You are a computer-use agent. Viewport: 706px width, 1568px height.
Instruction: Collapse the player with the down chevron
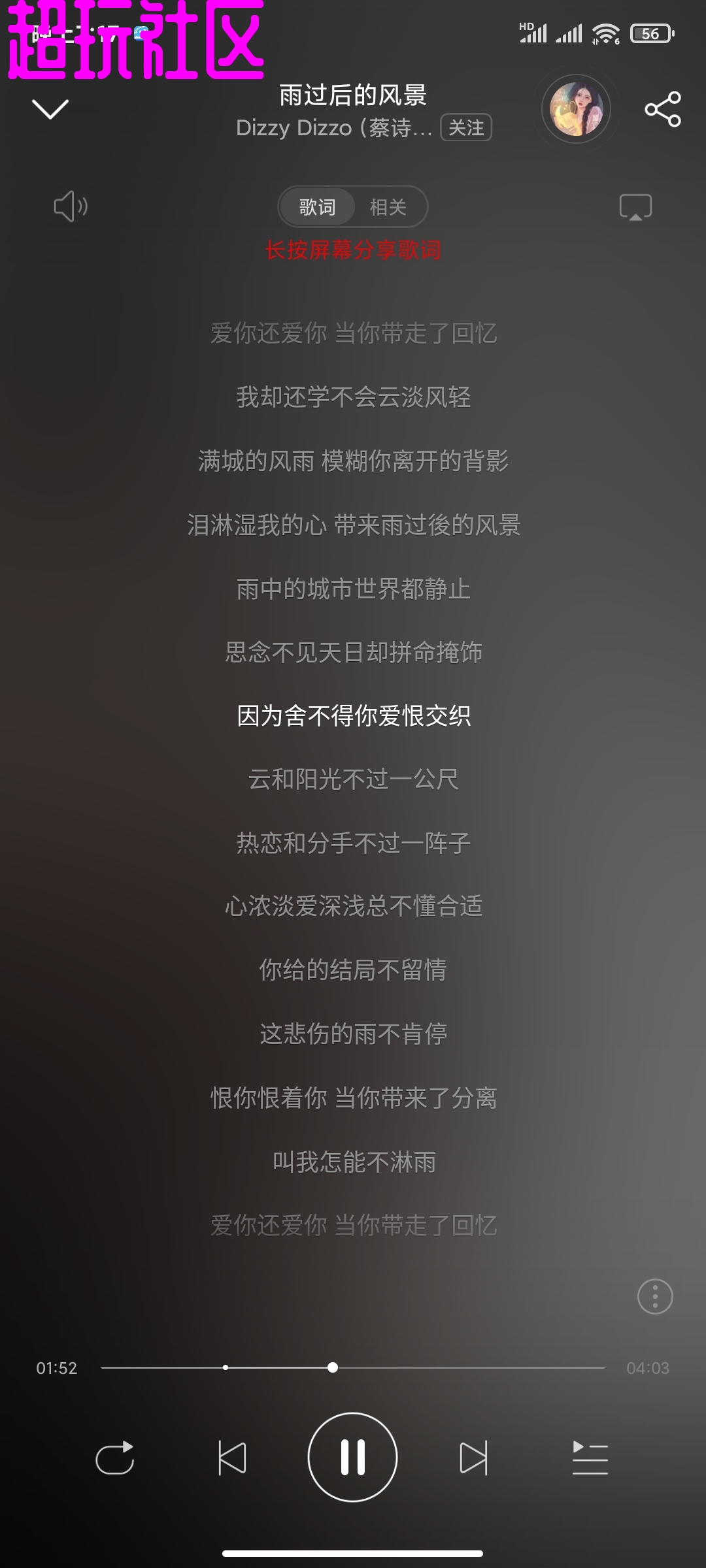coord(50,109)
